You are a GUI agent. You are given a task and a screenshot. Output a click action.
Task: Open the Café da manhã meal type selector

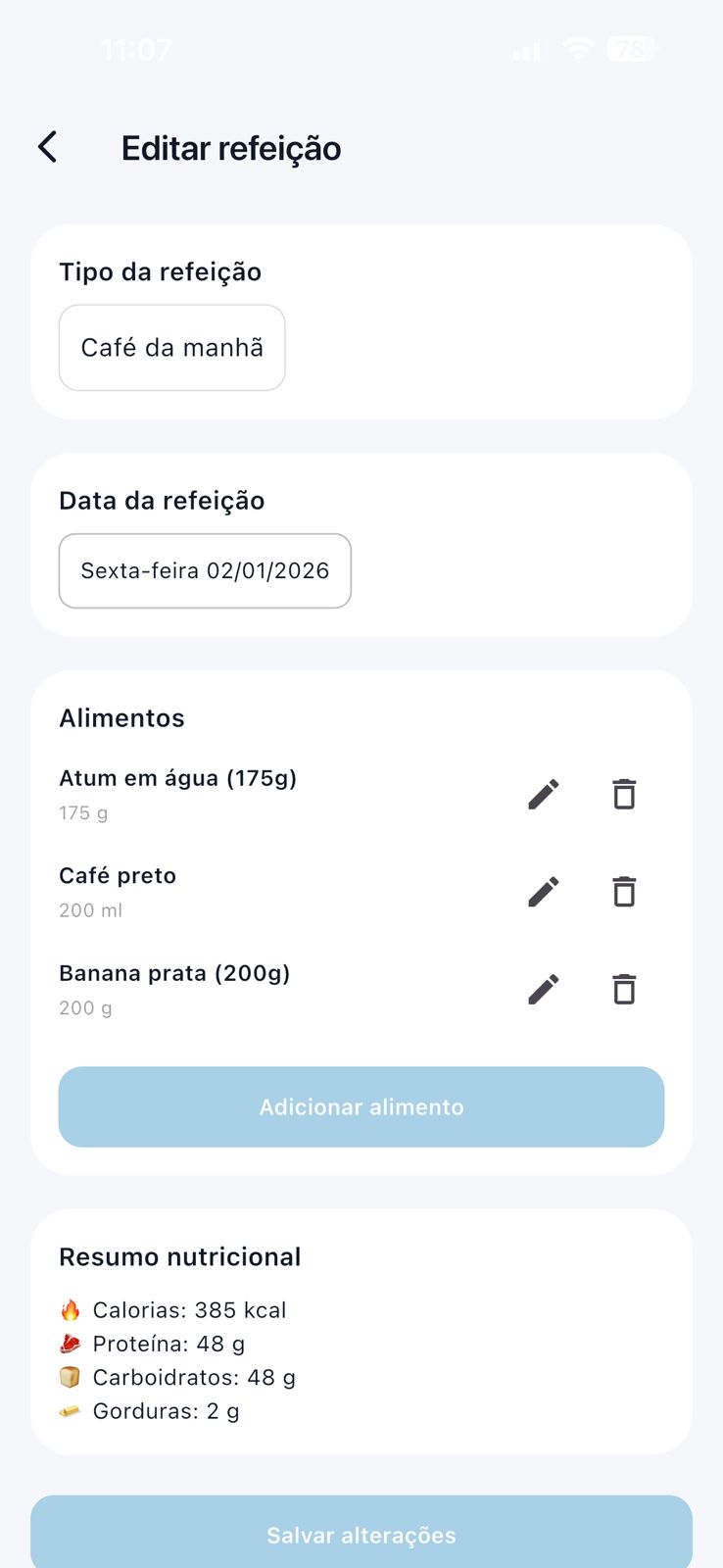point(171,348)
